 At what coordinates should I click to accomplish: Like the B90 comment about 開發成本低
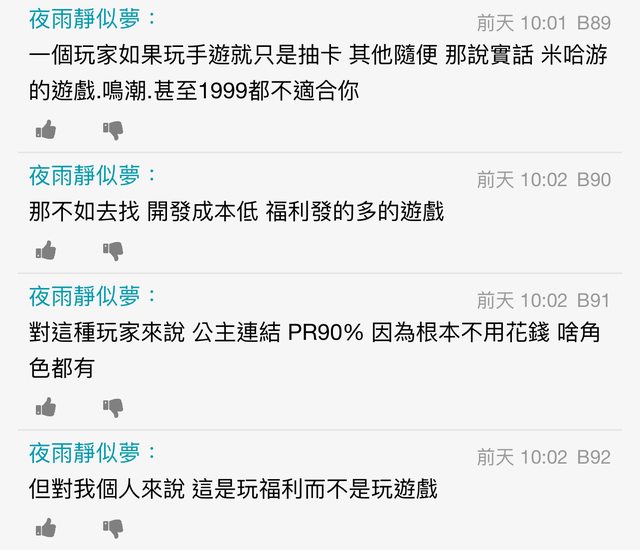tap(46, 250)
